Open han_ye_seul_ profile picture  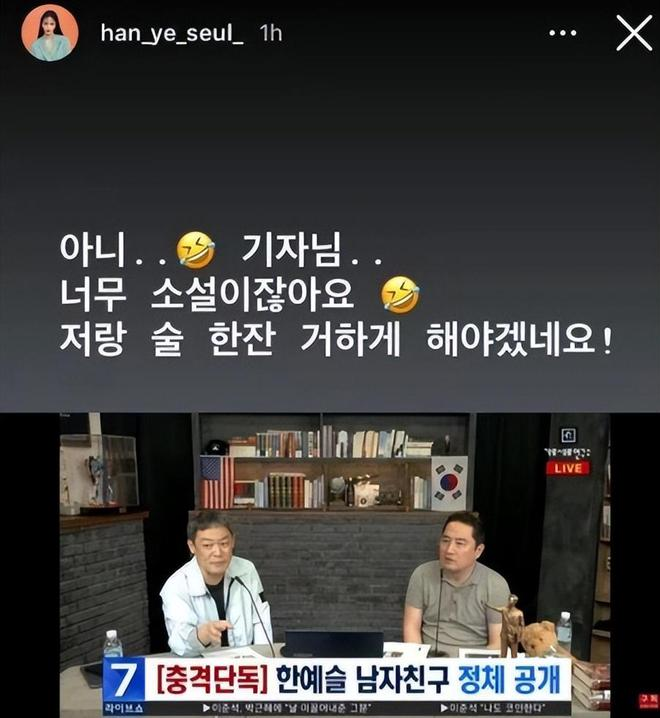tap(50, 33)
